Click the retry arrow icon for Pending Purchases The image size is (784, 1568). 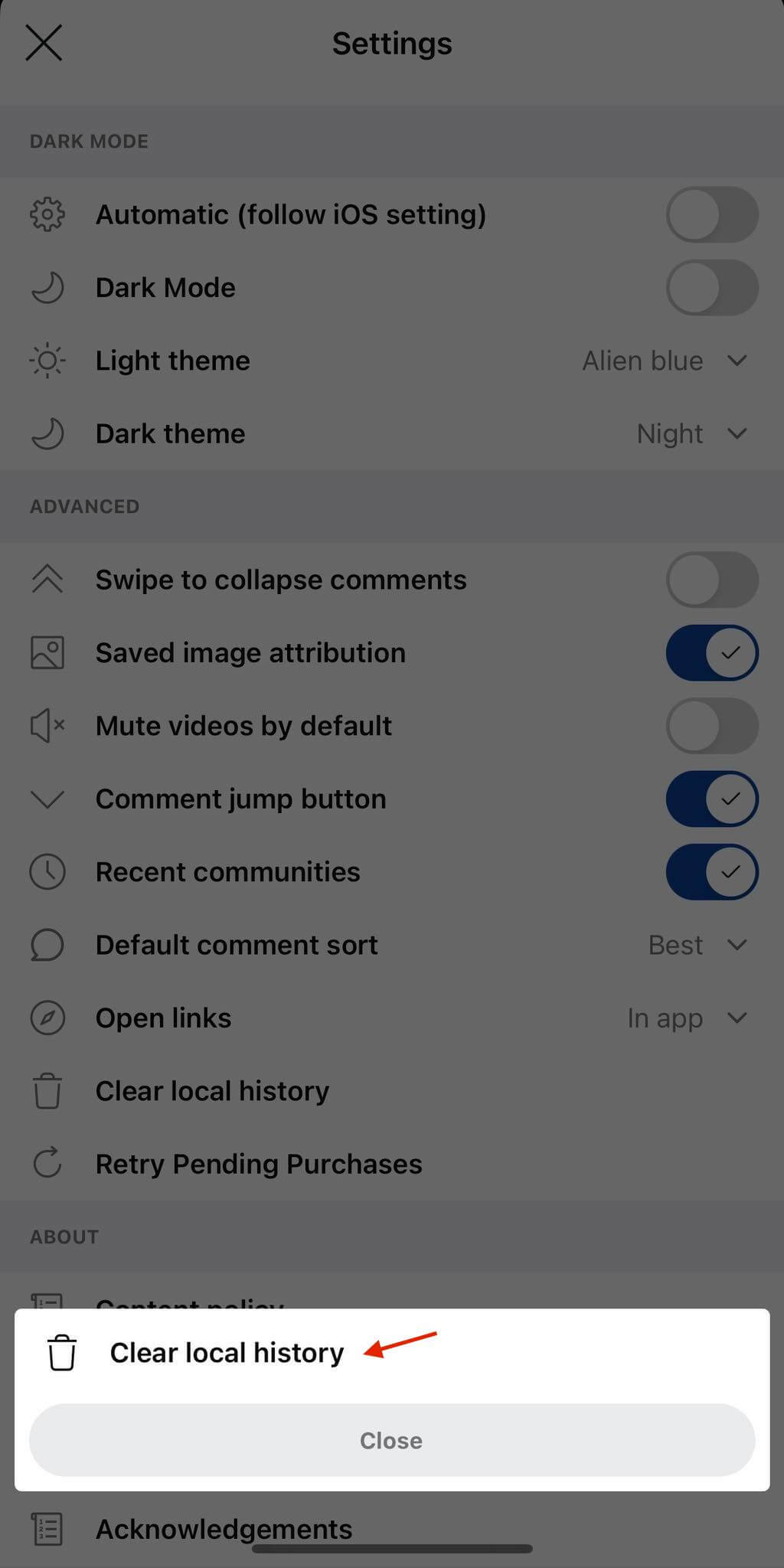coord(47,1163)
